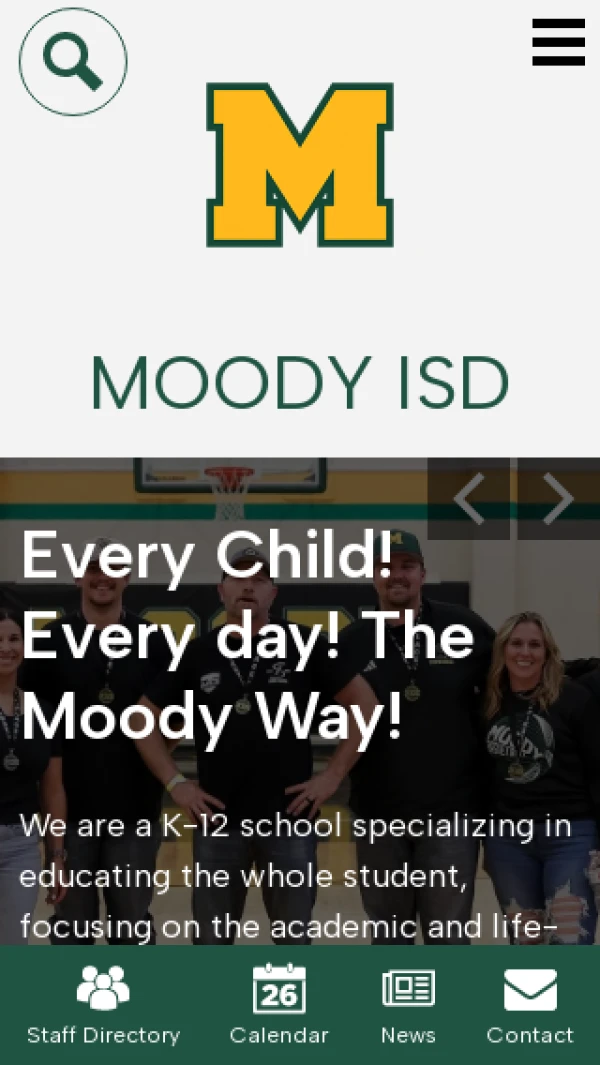Open the Contact page
The height and width of the screenshot is (1065, 600).
pyautogui.click(x=530, y=1004)
